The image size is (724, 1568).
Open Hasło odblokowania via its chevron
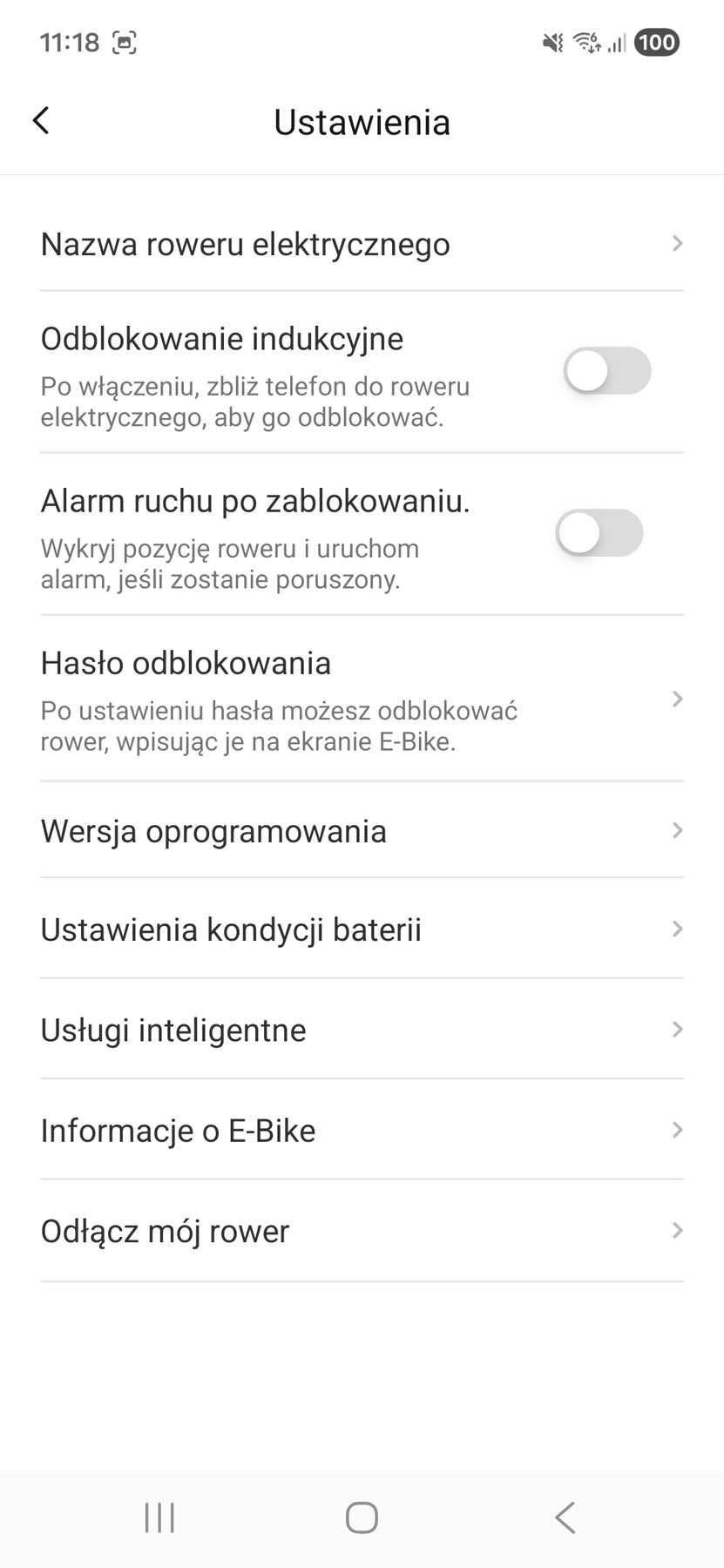point(678,699)
